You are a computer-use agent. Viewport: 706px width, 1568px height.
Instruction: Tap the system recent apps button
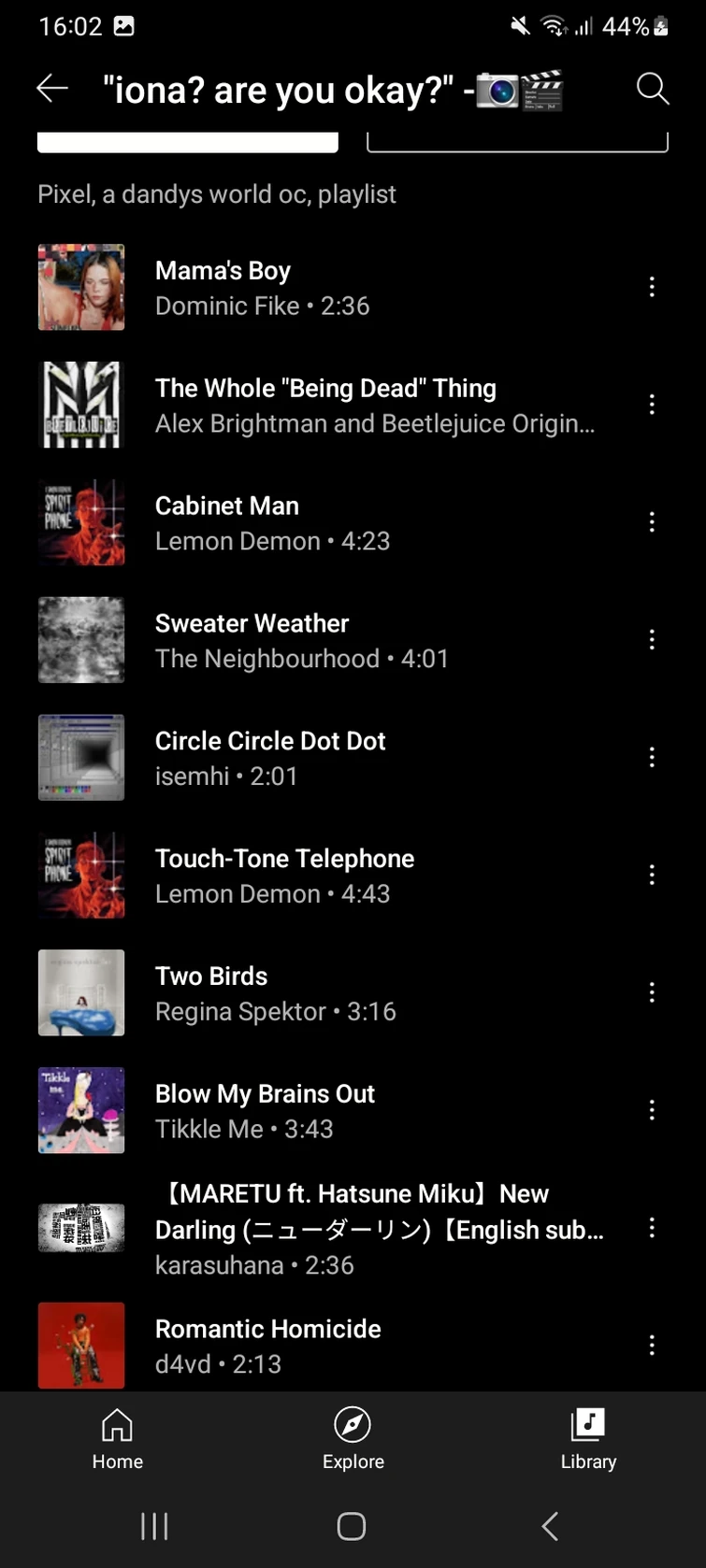pyautogui.click(x=154, y=1526)
